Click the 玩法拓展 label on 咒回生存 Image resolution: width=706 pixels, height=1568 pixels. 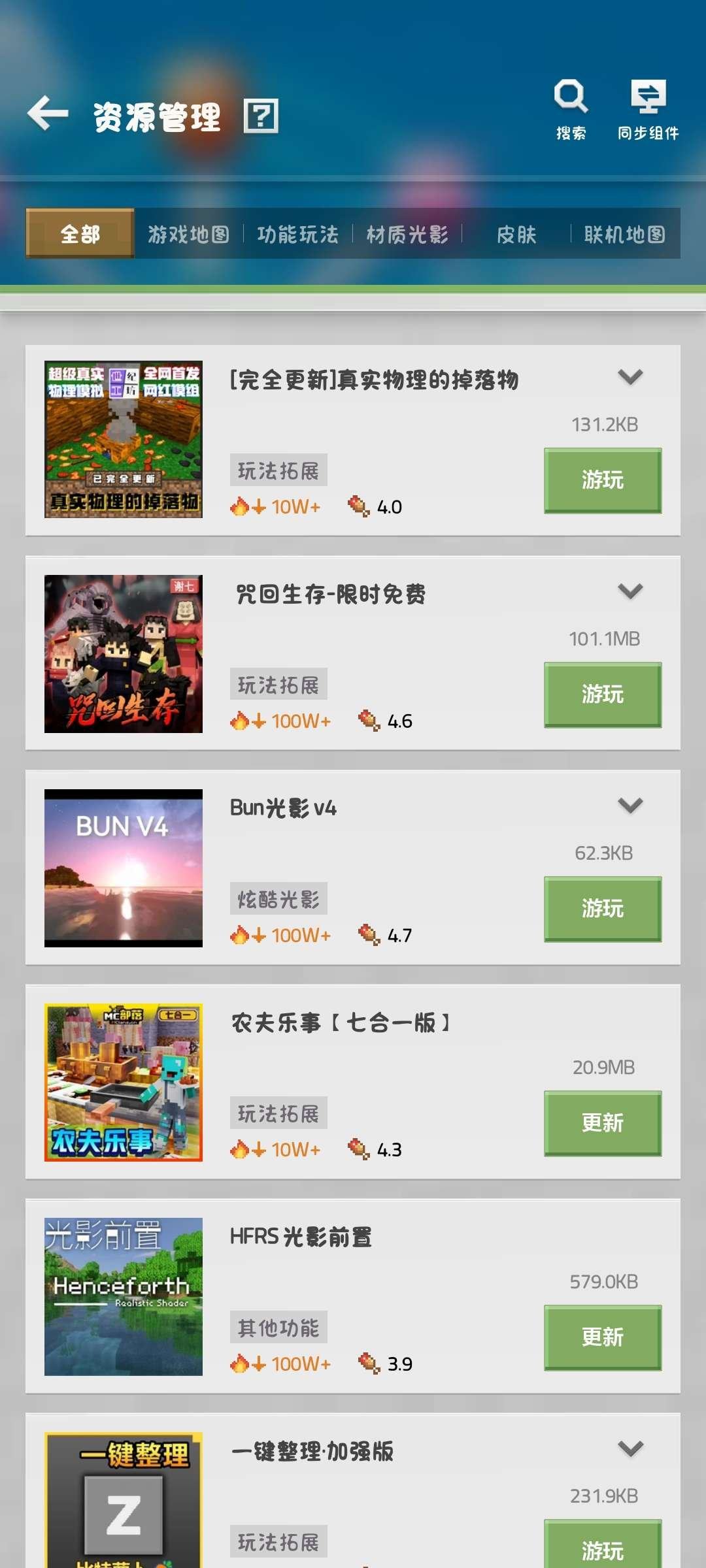point(278,683)
